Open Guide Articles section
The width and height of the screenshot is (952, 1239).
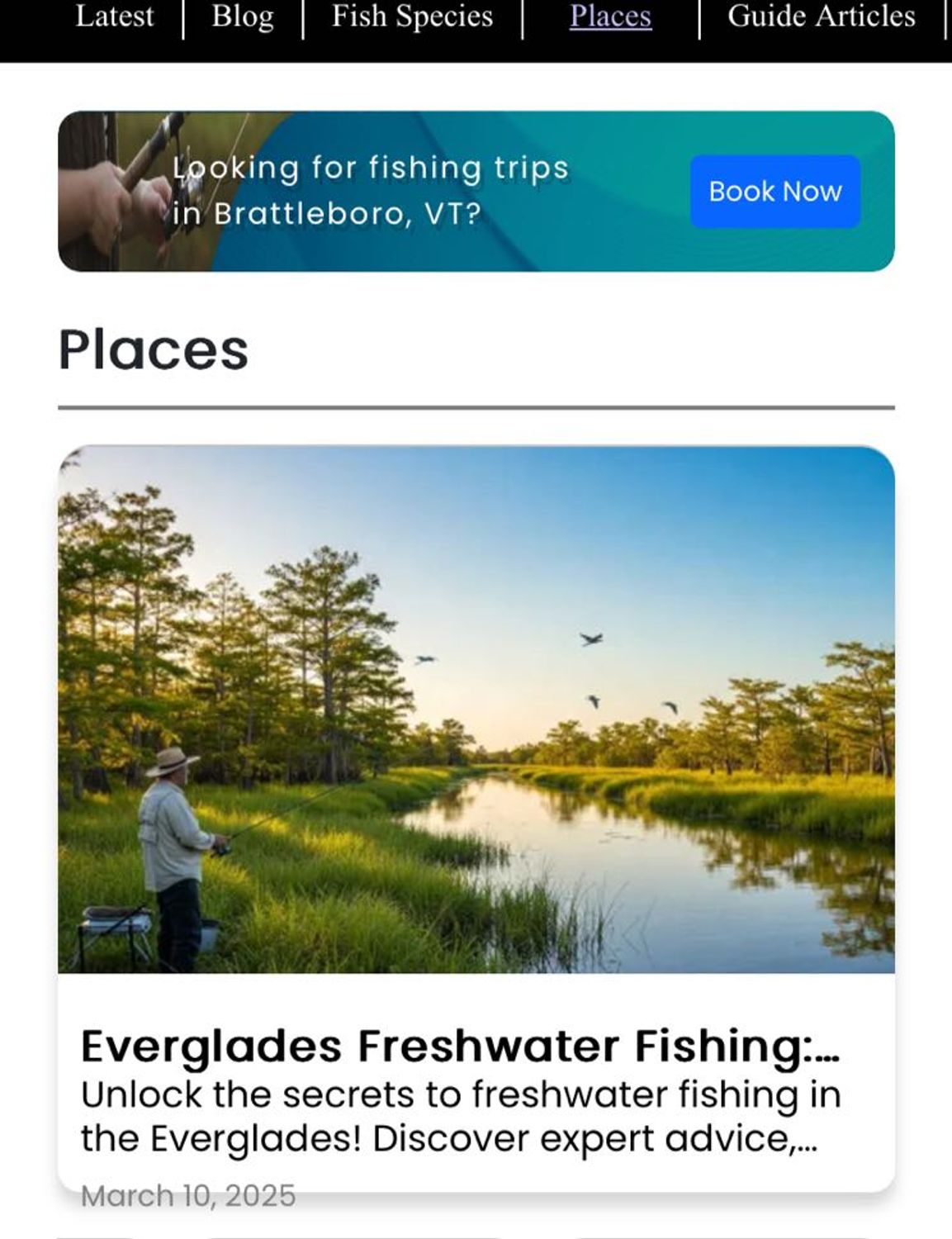[x=821, y=17]
